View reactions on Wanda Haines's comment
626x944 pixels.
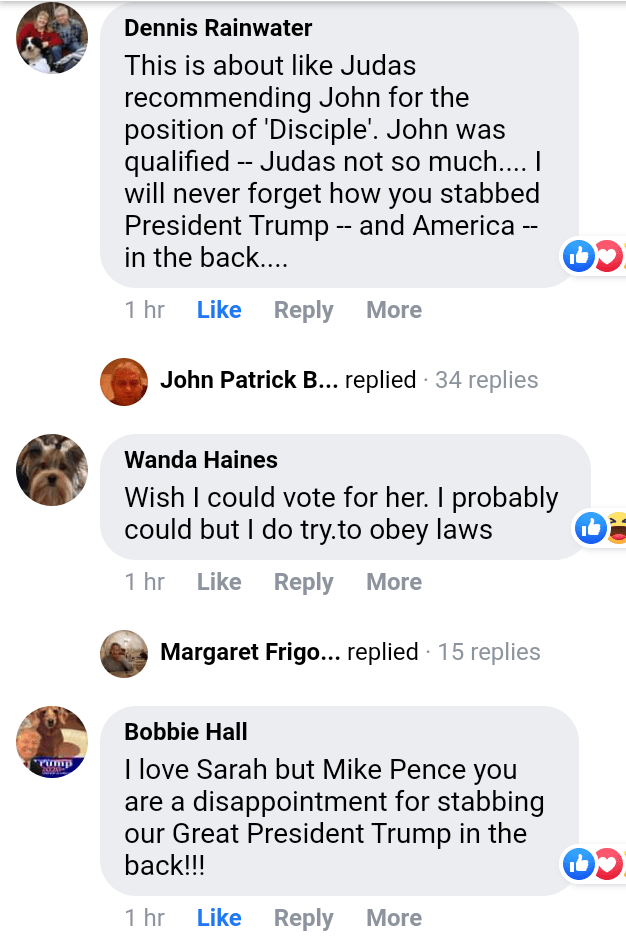coord(602,528)
